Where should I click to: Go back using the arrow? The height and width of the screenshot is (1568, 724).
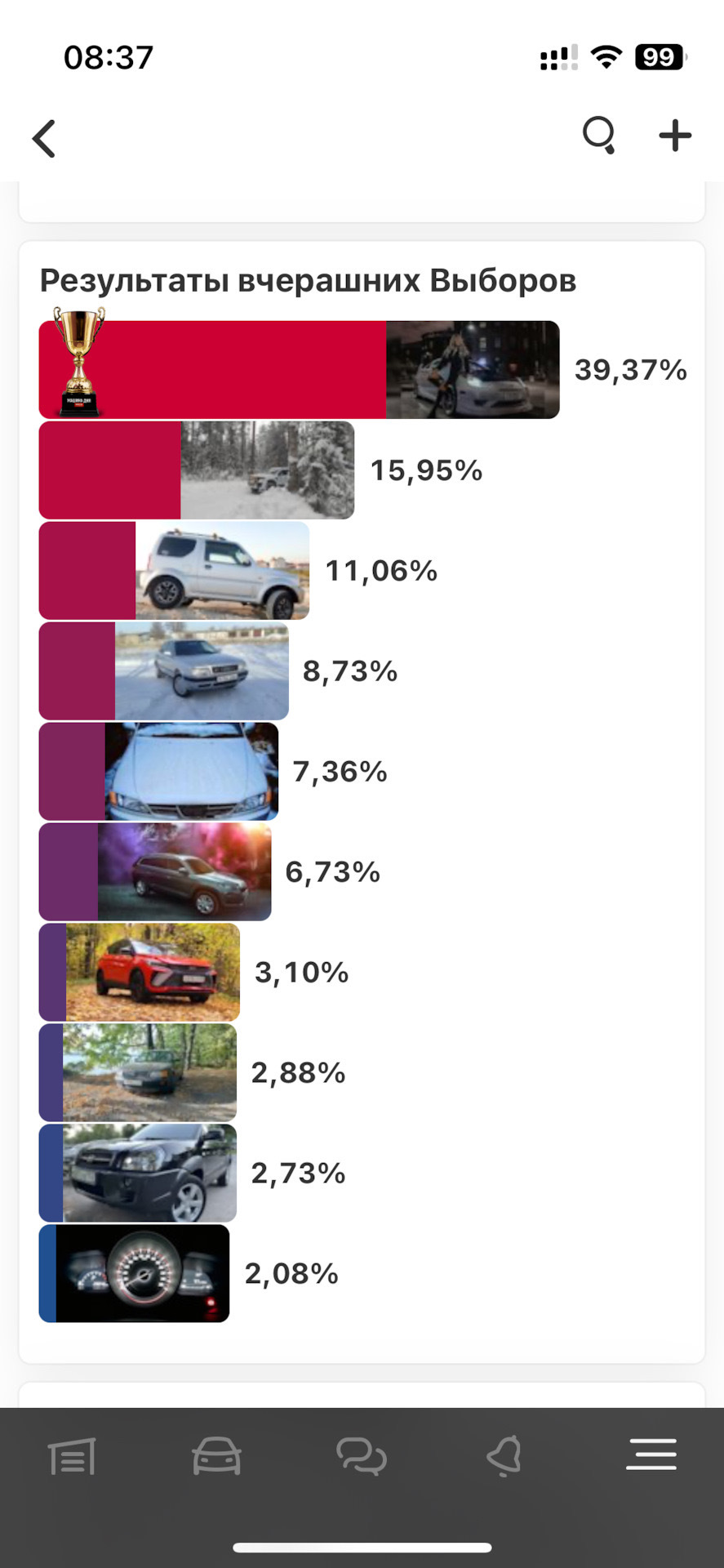tap(45, 137)
